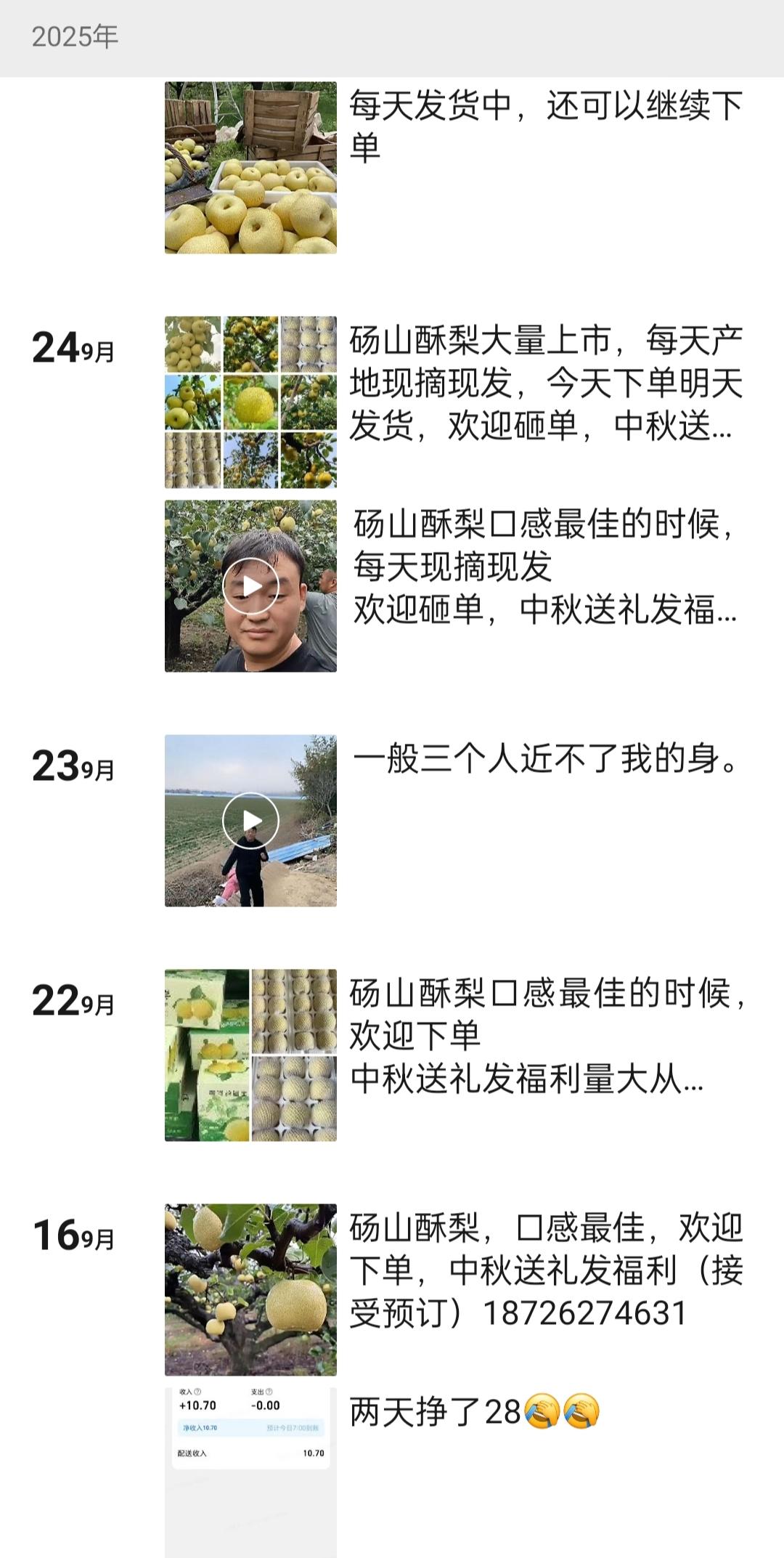Open the post with phone number 18726274631
This screenshot has width=784, height=1558.
pos(544,1270)
